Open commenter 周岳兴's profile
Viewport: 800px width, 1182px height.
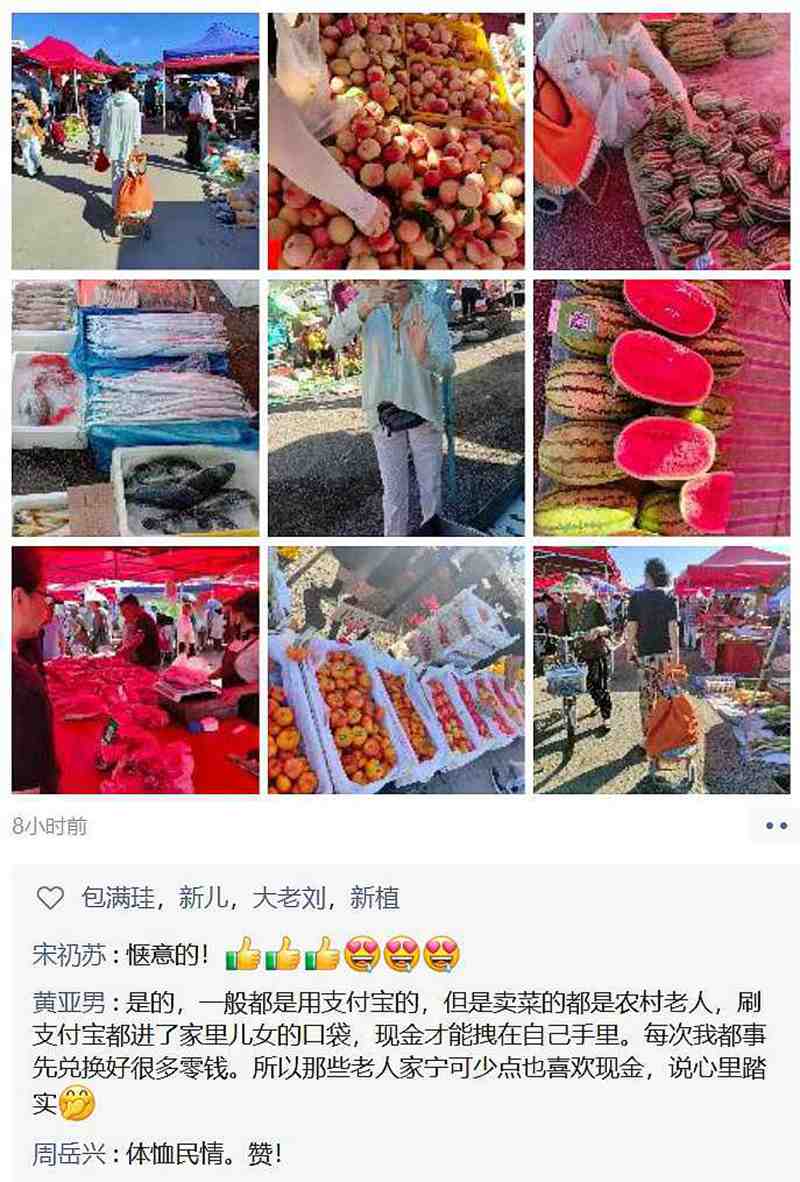point(68,1155)
